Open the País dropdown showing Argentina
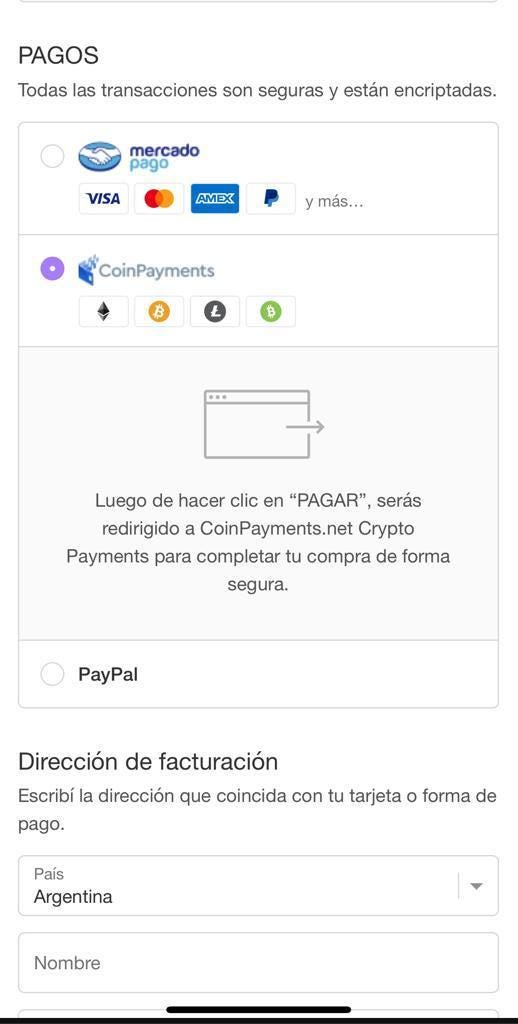Screen dimensions: 518x1024 point(258,886)
